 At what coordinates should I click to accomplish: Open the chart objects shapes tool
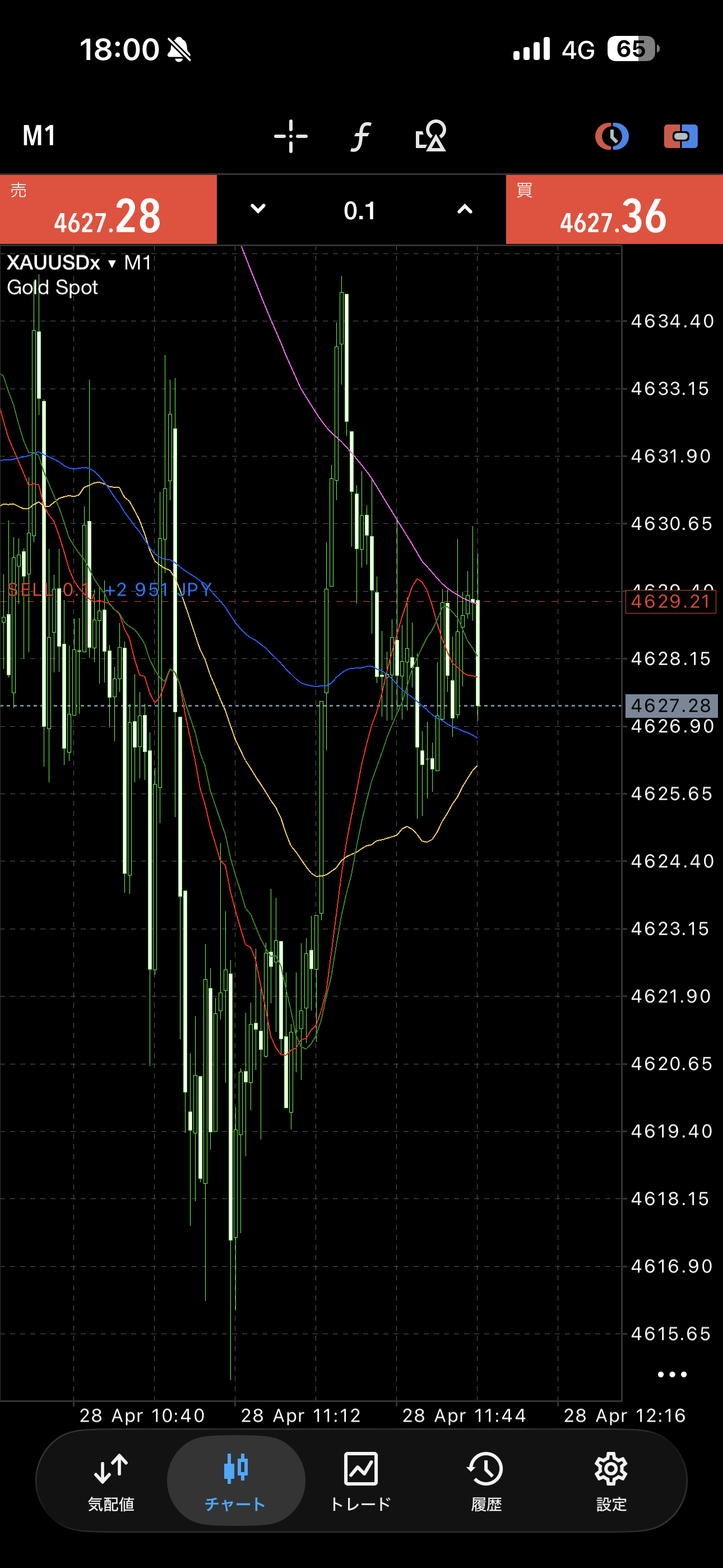click(431, 136)
